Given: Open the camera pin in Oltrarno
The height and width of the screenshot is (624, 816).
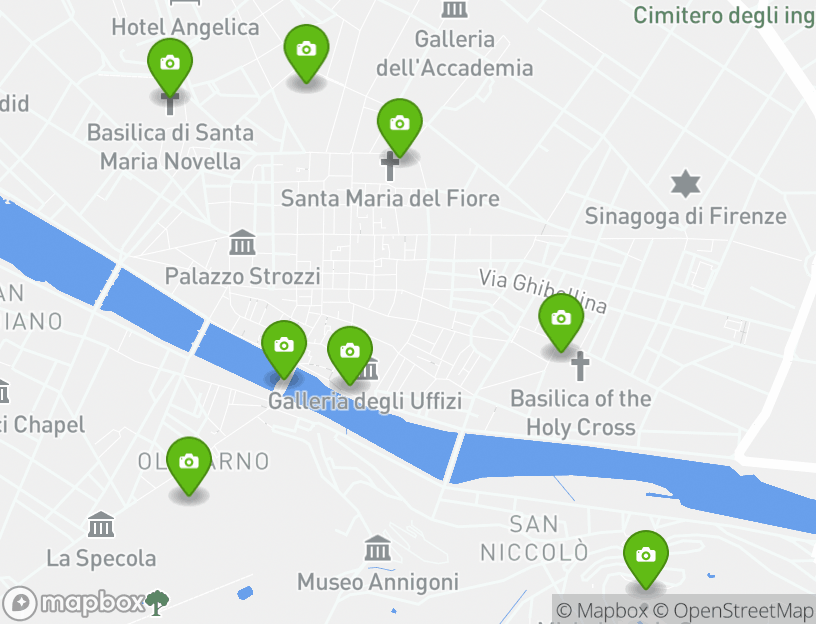Looking at the screenshot, I should click(x=189, y=464).
